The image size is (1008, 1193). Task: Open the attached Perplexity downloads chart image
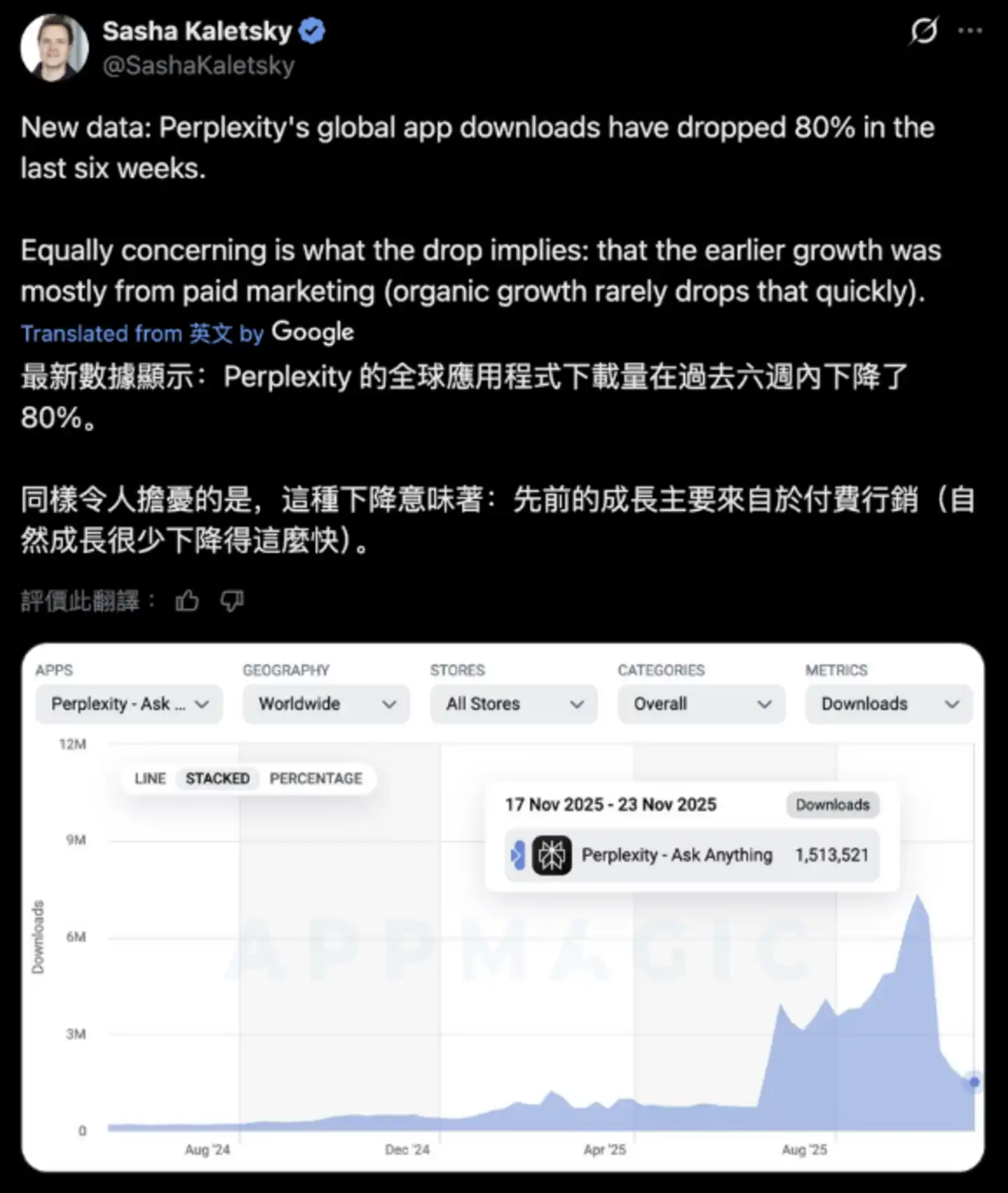503,907
